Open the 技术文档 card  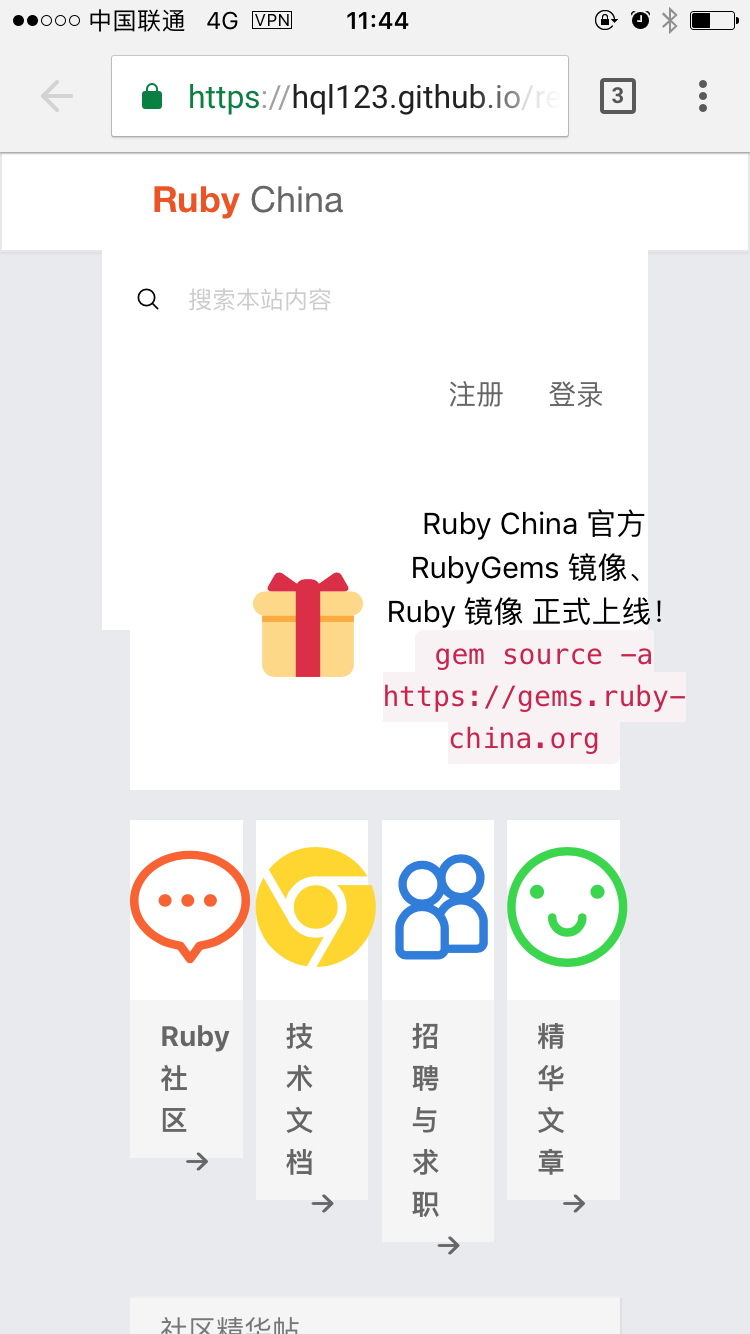coord(312,1010)
